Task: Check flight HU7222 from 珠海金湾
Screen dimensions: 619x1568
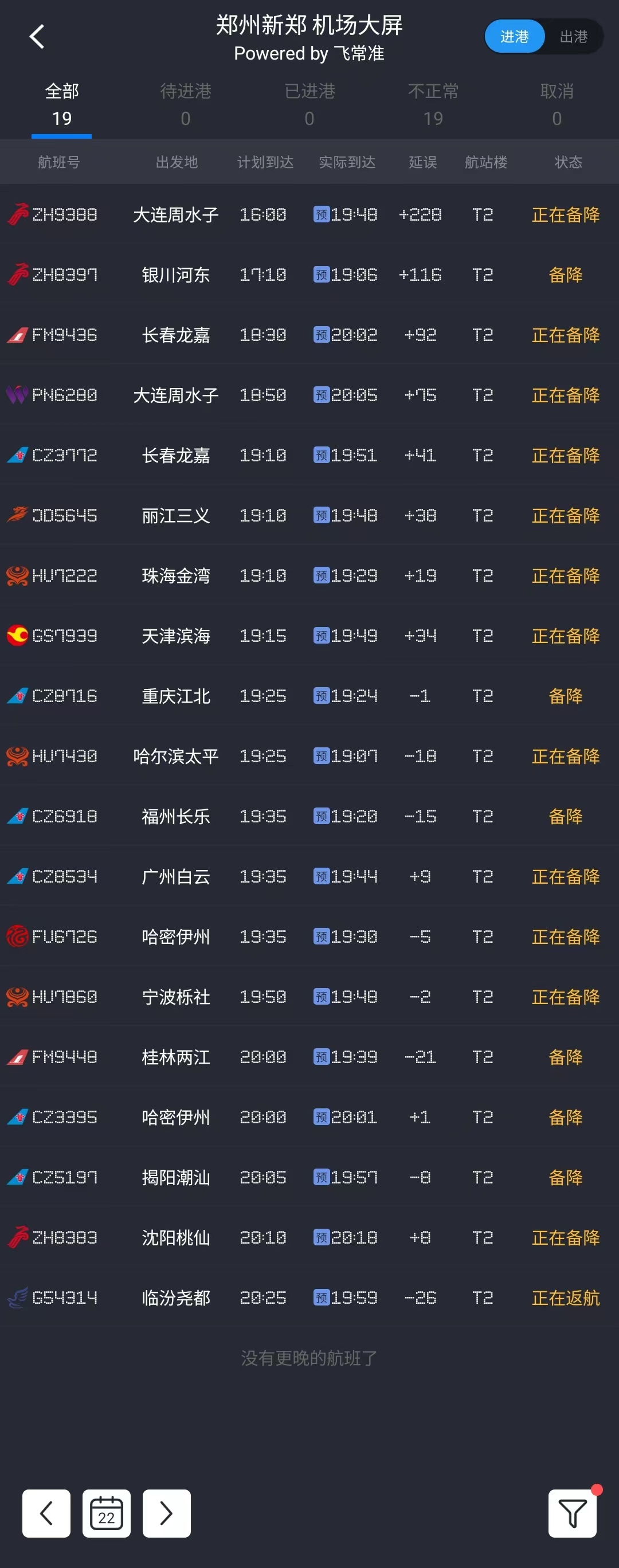Action: (x=309, y=575)
